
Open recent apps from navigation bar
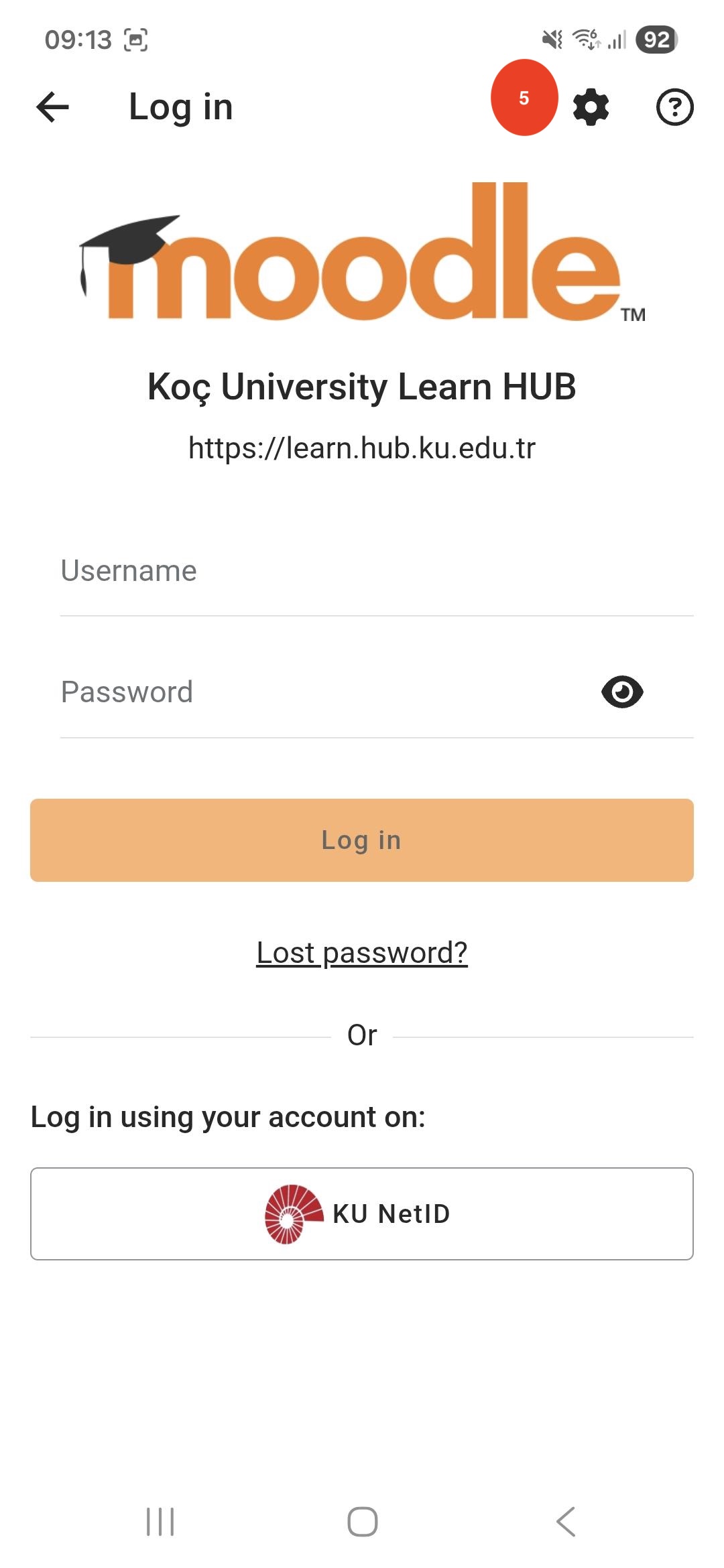(x=160, y=1521)
